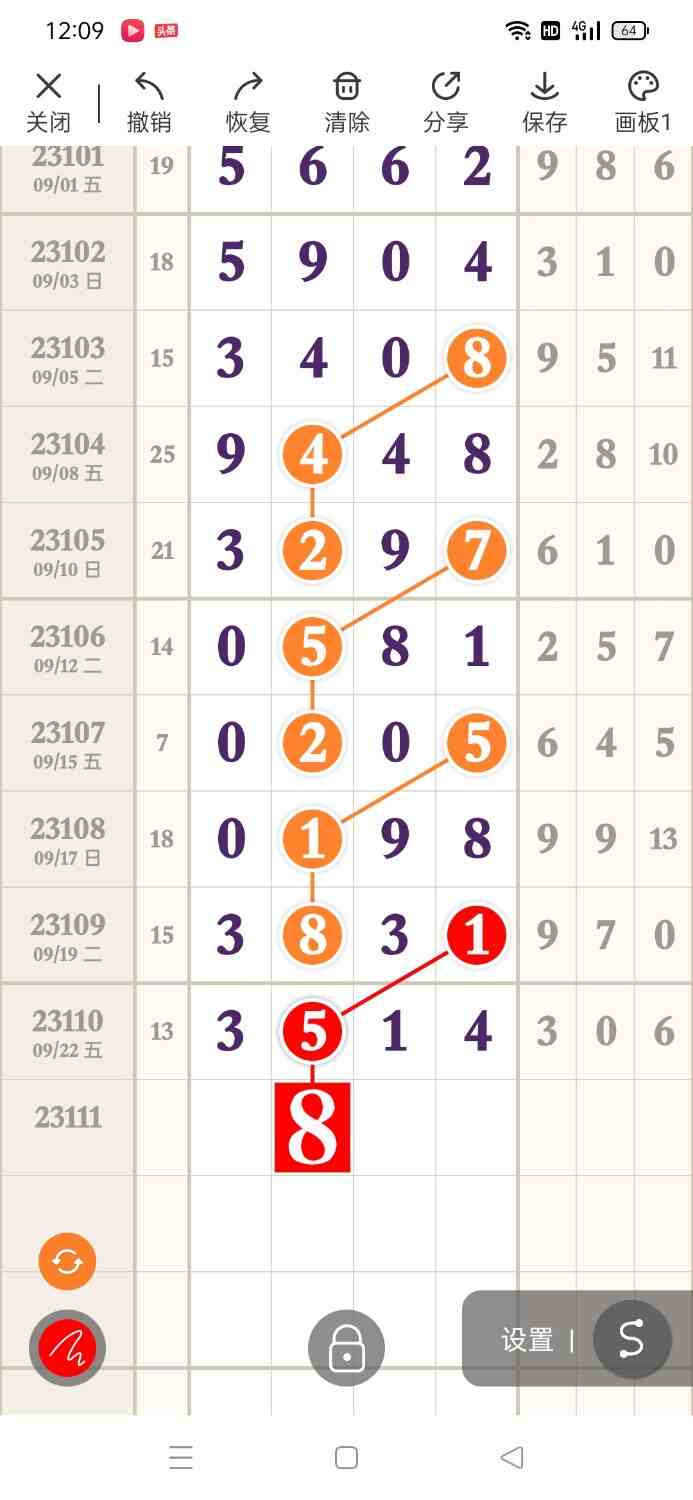Viewport: 693px width, 1500px height.
Task: Toggle the lock button
Action: pos(346,1348)
